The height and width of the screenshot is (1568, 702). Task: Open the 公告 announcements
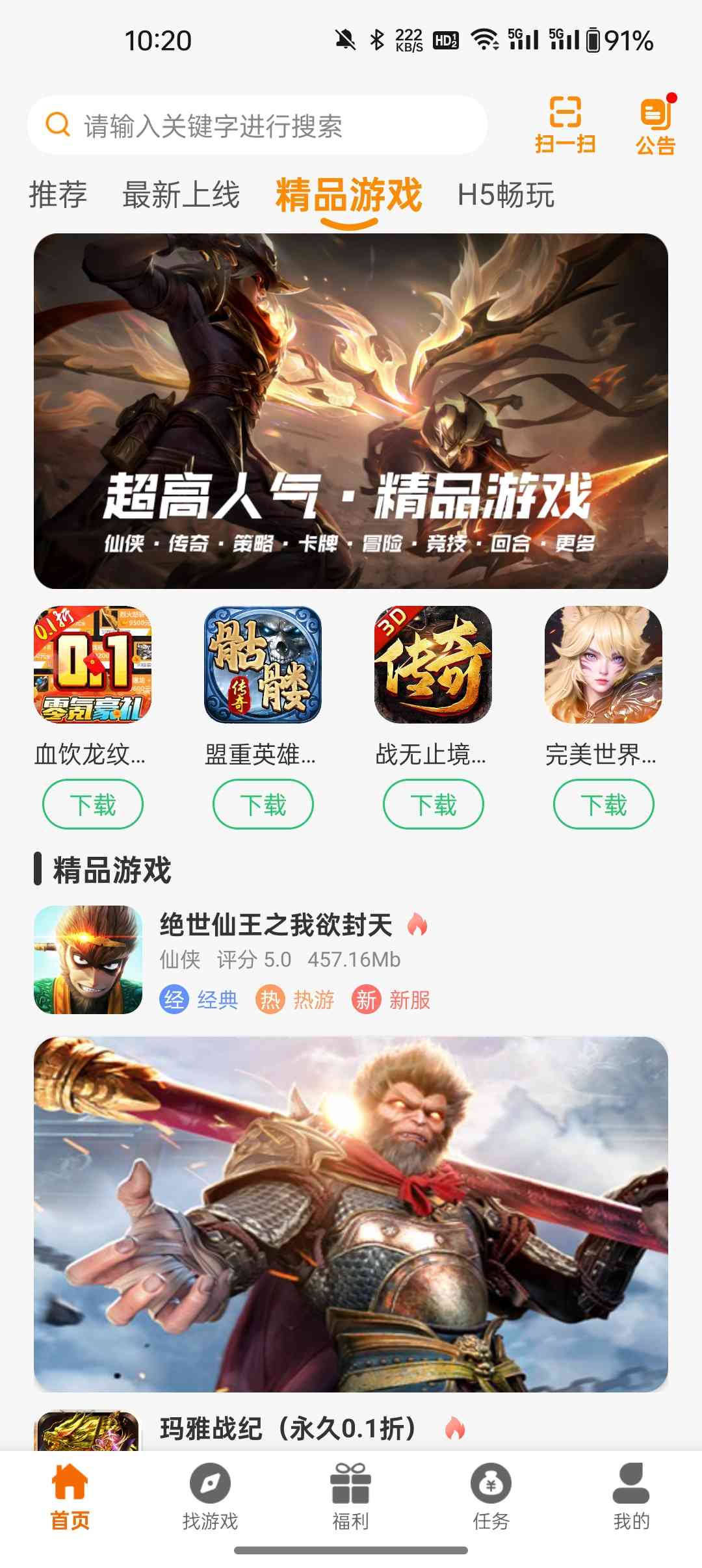pos(655,126)
